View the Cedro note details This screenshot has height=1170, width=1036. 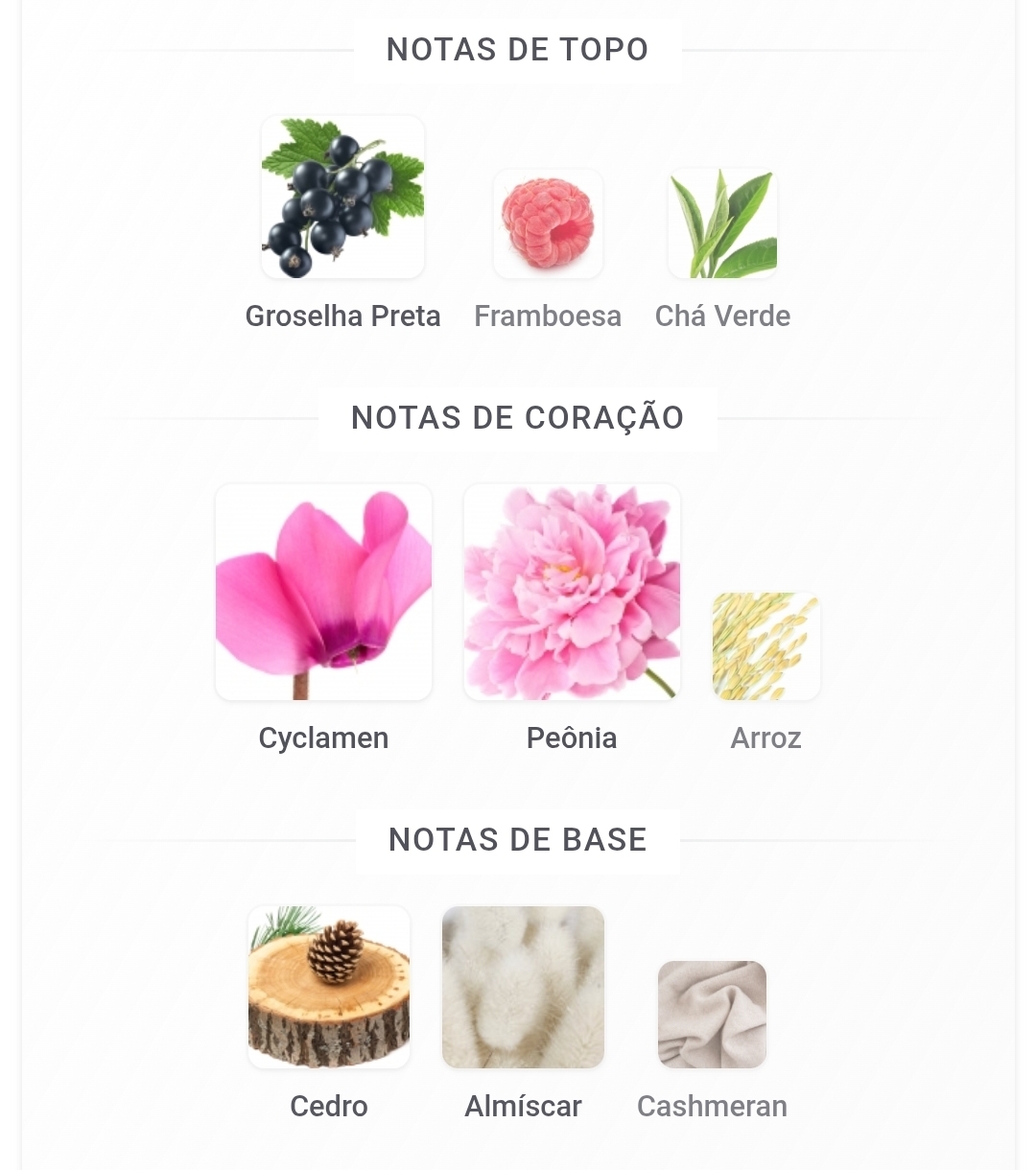pos(329,987)
